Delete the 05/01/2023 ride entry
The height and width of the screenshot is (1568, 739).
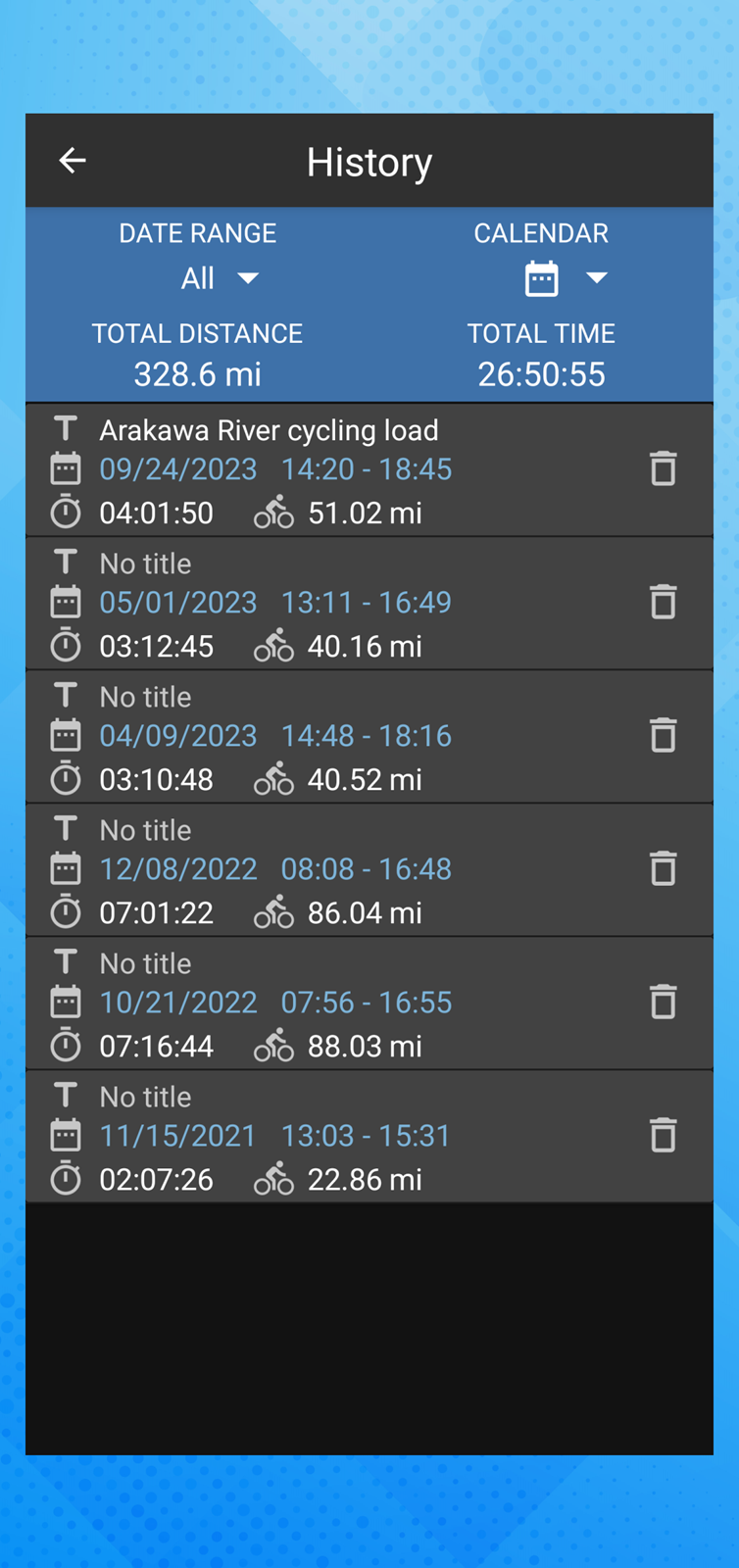pos(664,602)
